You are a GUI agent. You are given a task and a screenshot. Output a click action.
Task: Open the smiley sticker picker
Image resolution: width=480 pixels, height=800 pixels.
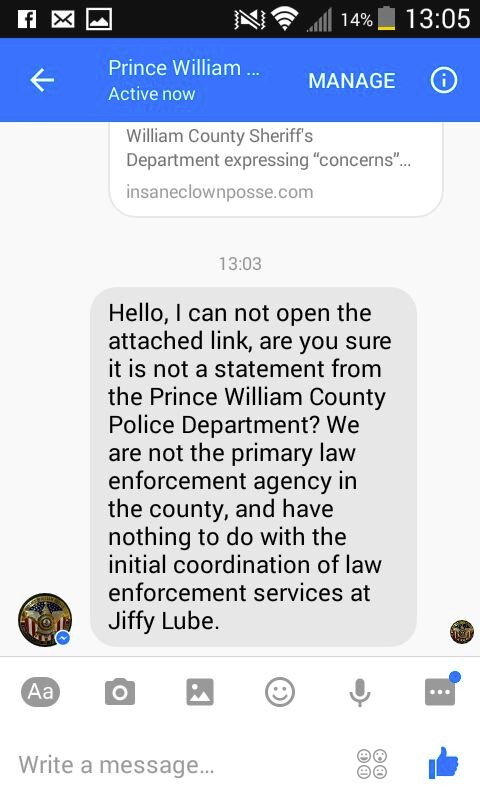click(280, 692)
